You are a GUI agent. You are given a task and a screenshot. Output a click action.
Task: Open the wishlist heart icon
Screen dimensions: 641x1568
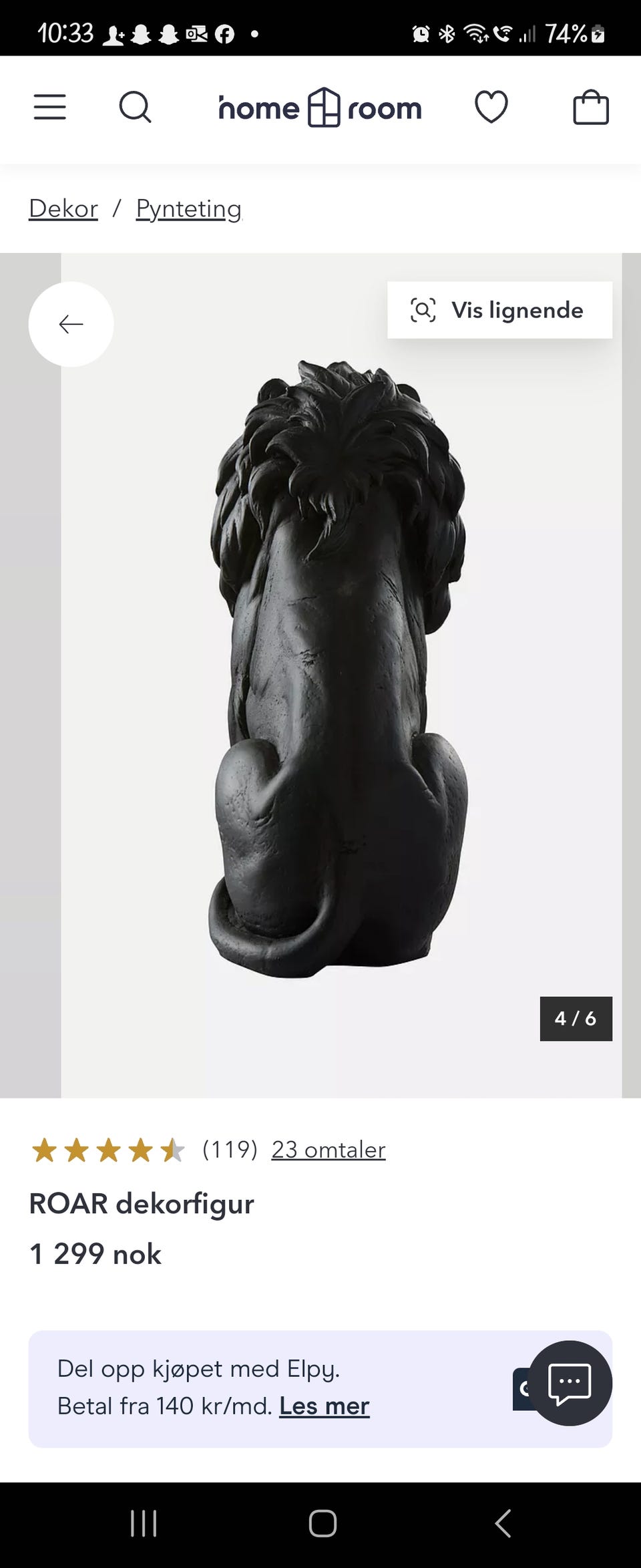click(x=491, y=108)
